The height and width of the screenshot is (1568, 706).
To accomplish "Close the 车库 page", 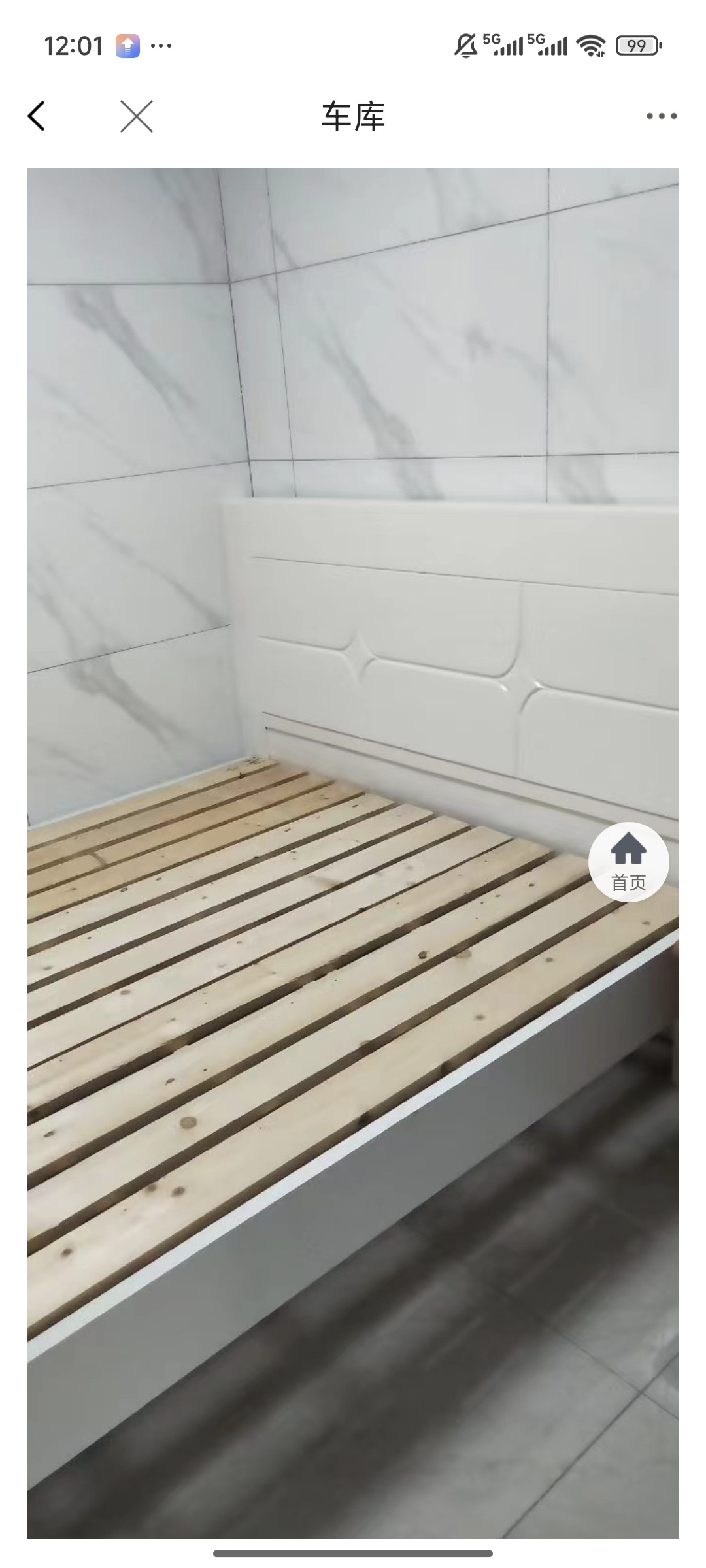I will coord(137,116).
